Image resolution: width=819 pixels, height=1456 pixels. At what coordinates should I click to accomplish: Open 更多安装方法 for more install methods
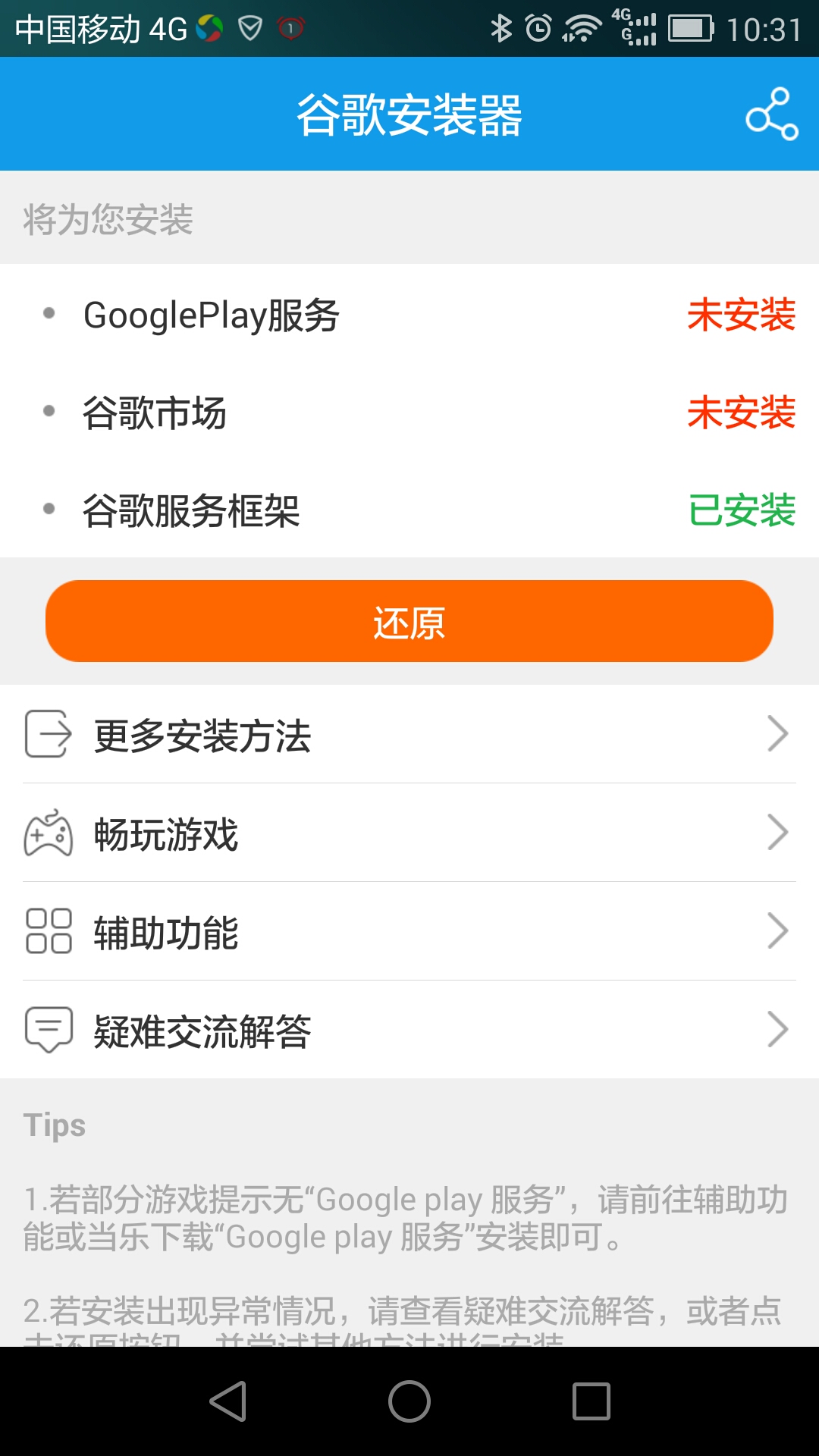click(409, 735)
